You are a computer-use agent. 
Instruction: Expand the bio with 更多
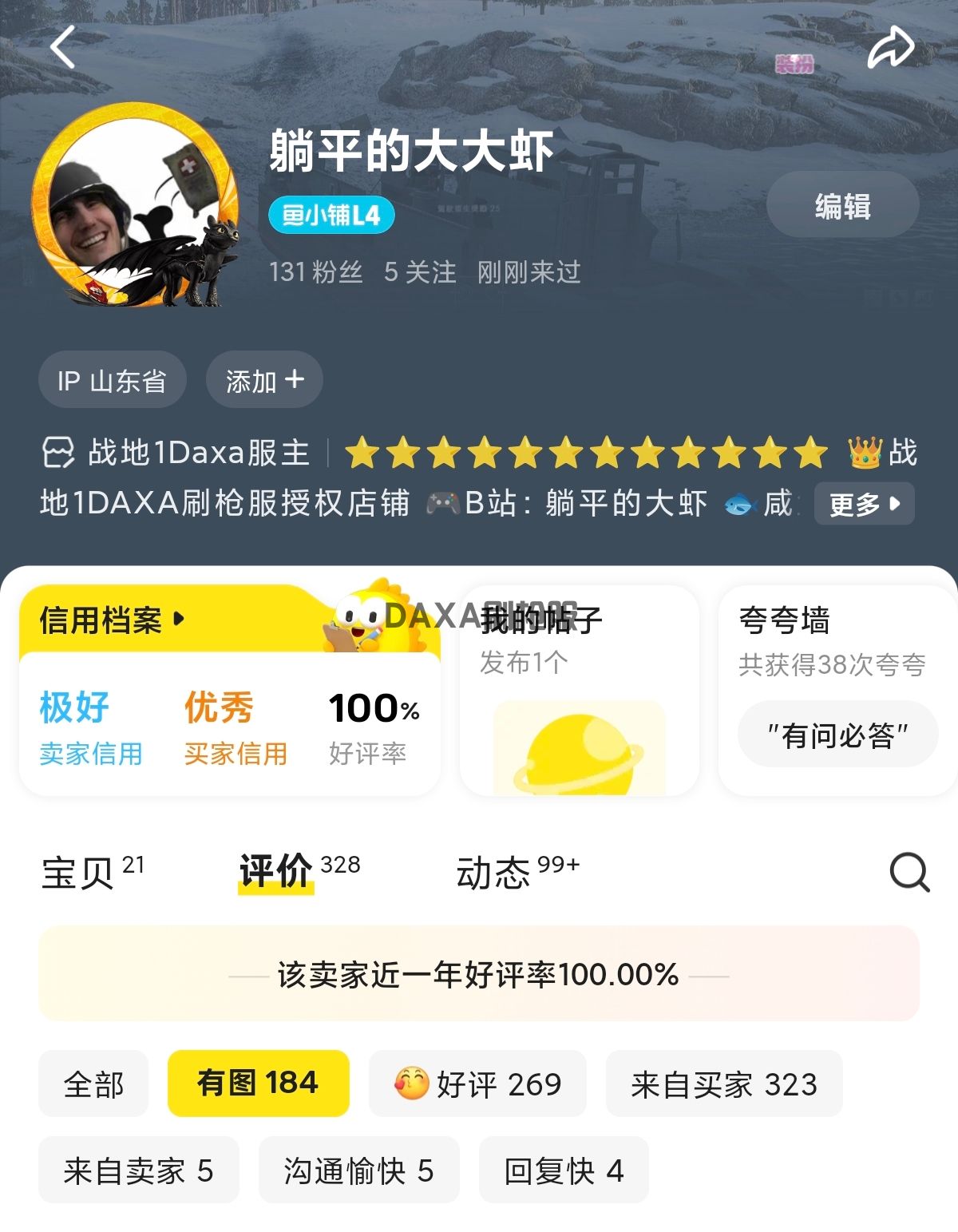(864, 504)
